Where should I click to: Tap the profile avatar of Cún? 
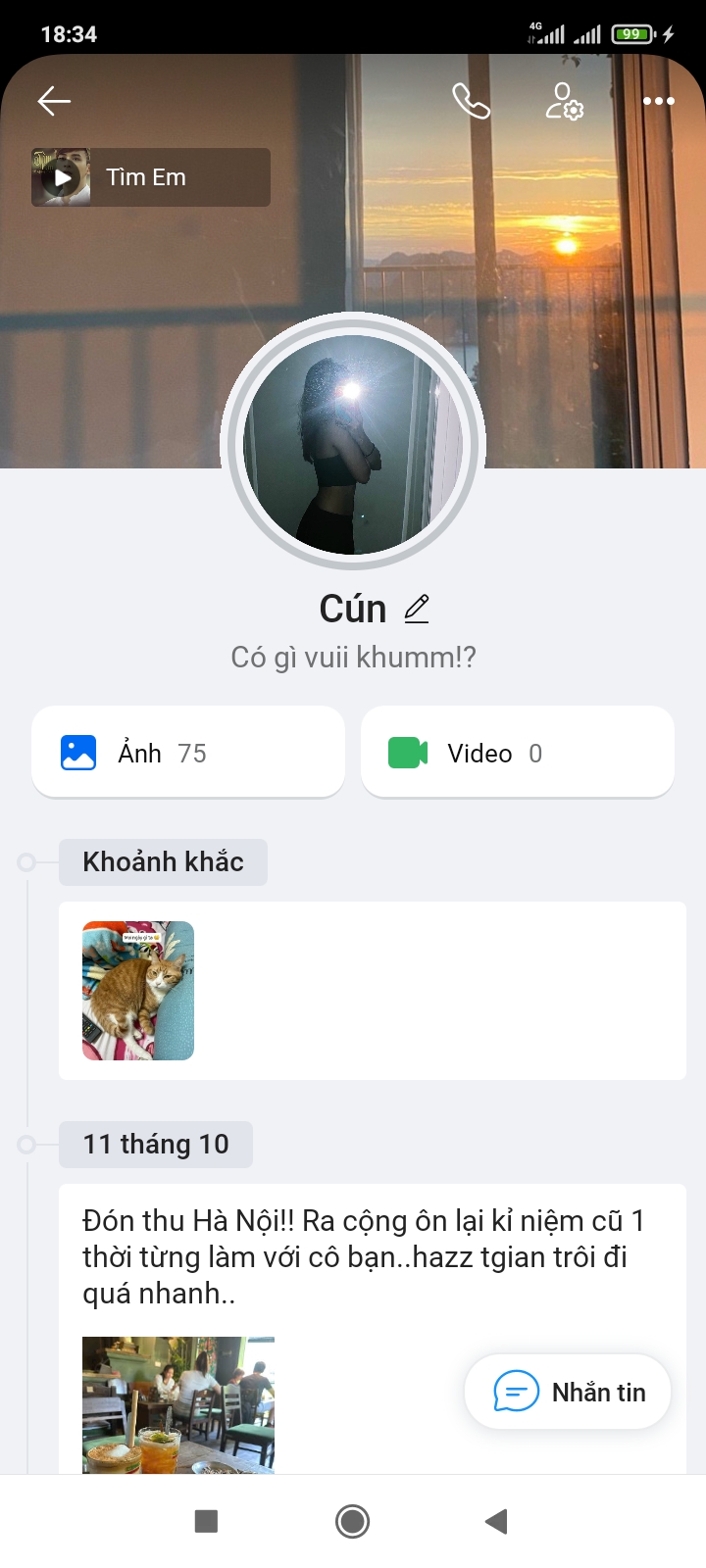(352, 446)
